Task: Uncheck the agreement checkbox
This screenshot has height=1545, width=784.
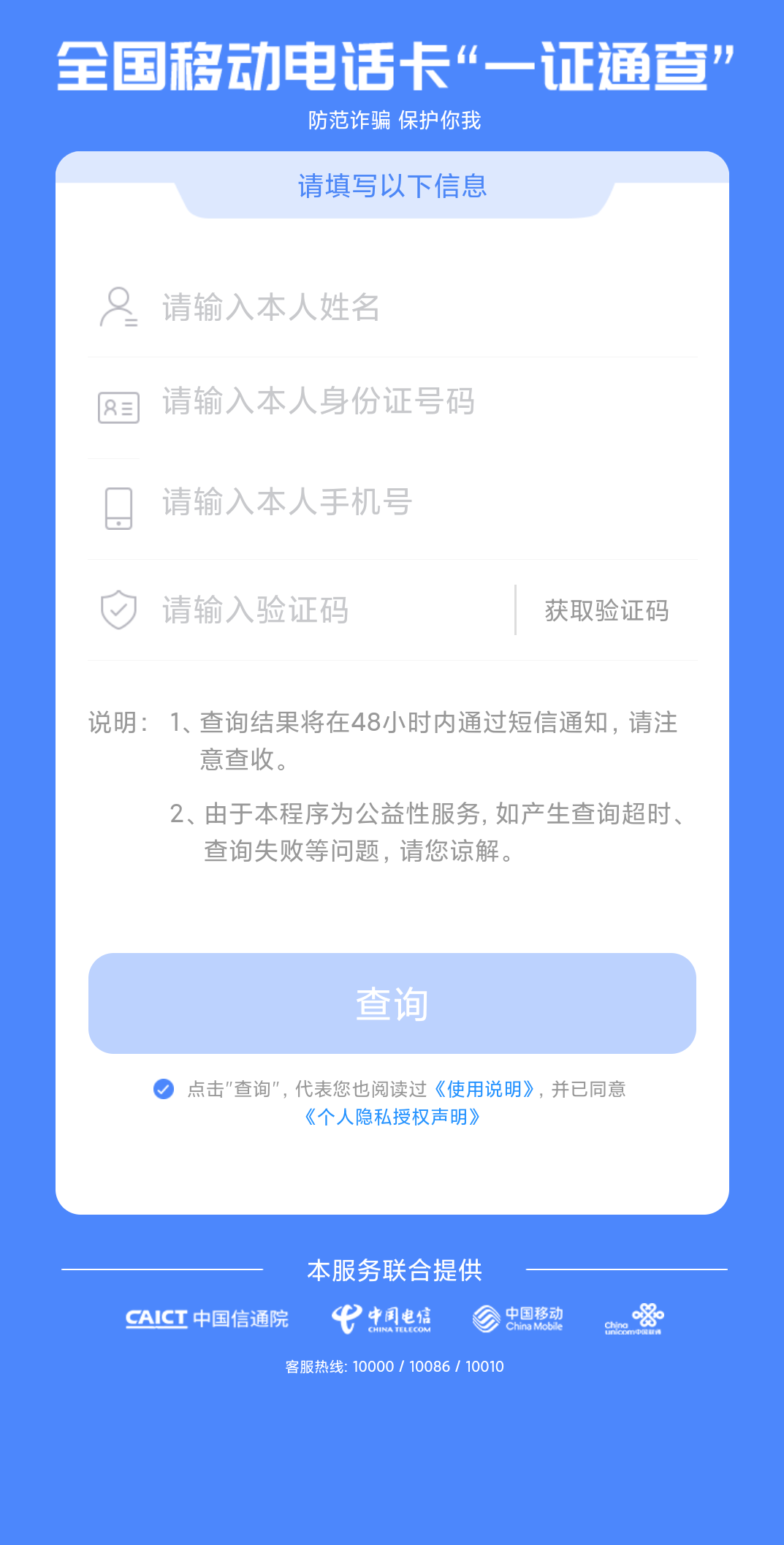Action: click(x=164, y=1089)
